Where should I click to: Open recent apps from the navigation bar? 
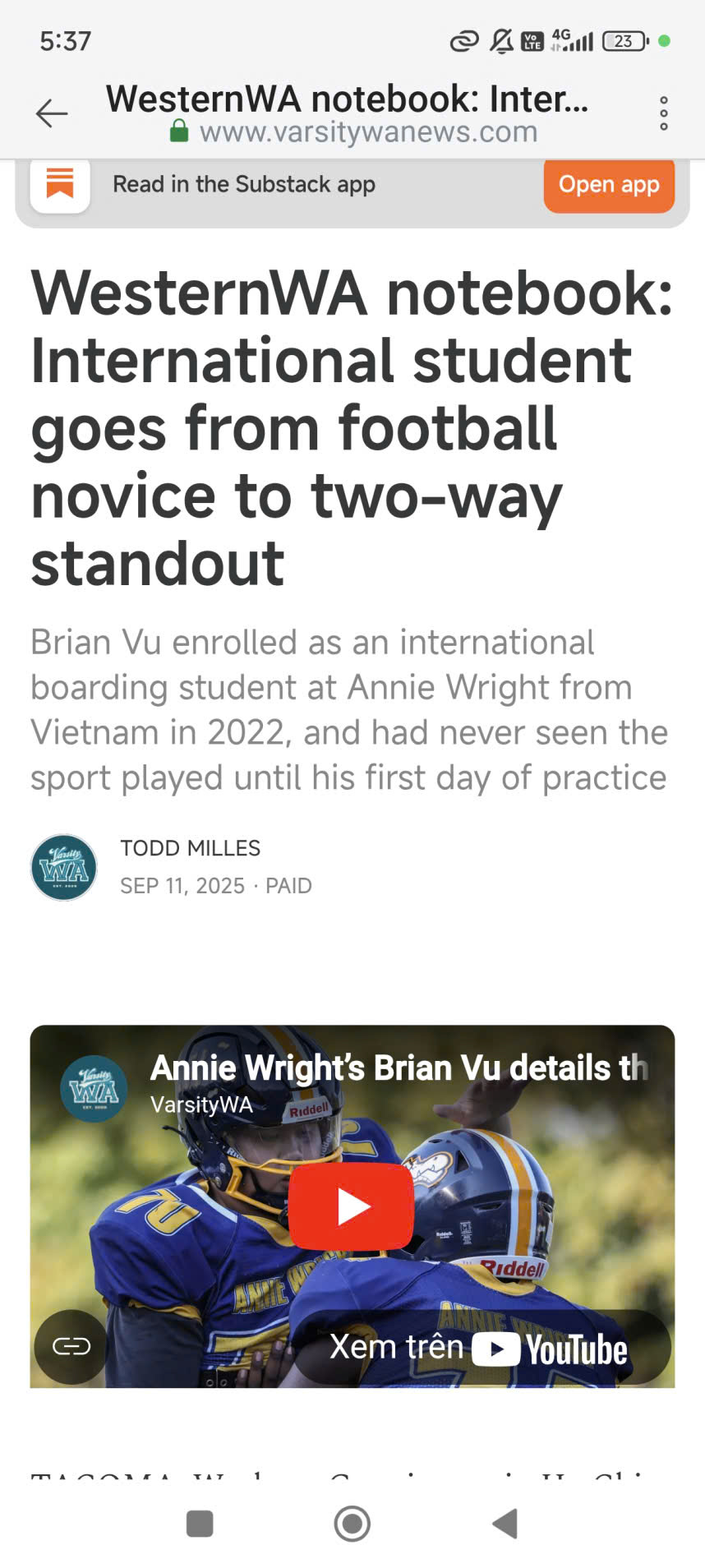tap(200, 1523)
